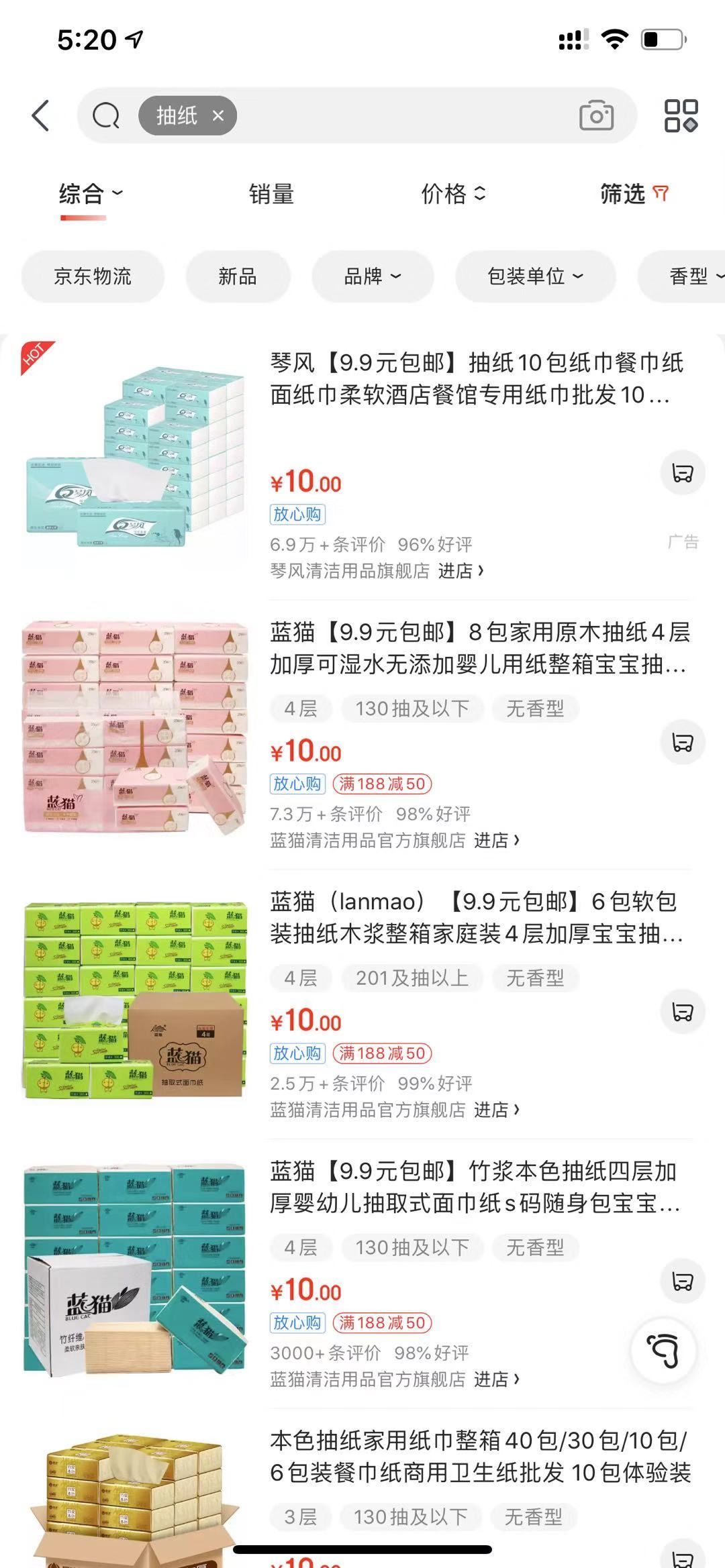Add 蓝猫 6包软包装抽纸 to cart
The image size is (725, 1568).
point(683,1012)
